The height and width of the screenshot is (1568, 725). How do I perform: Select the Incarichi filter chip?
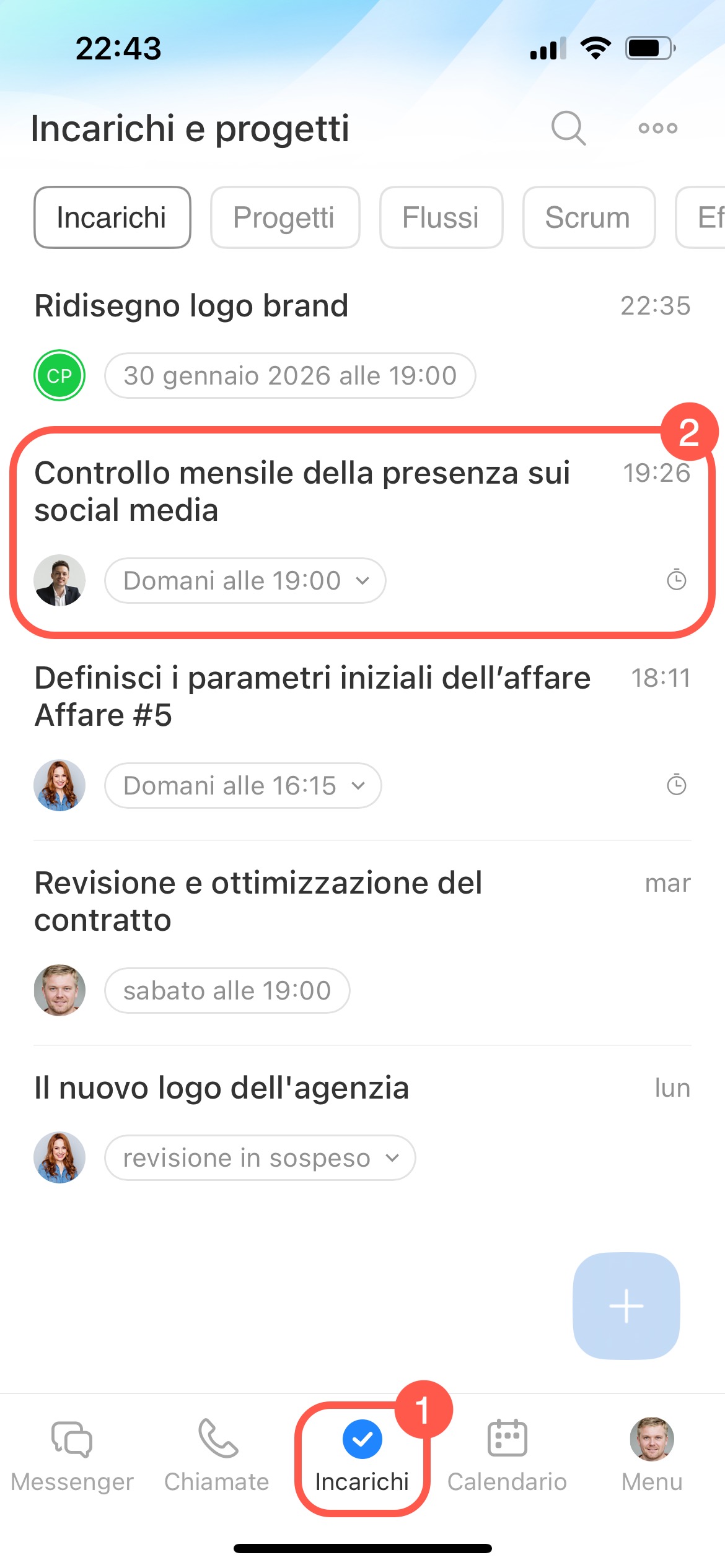pyautogui.click(x=112, y=217)
